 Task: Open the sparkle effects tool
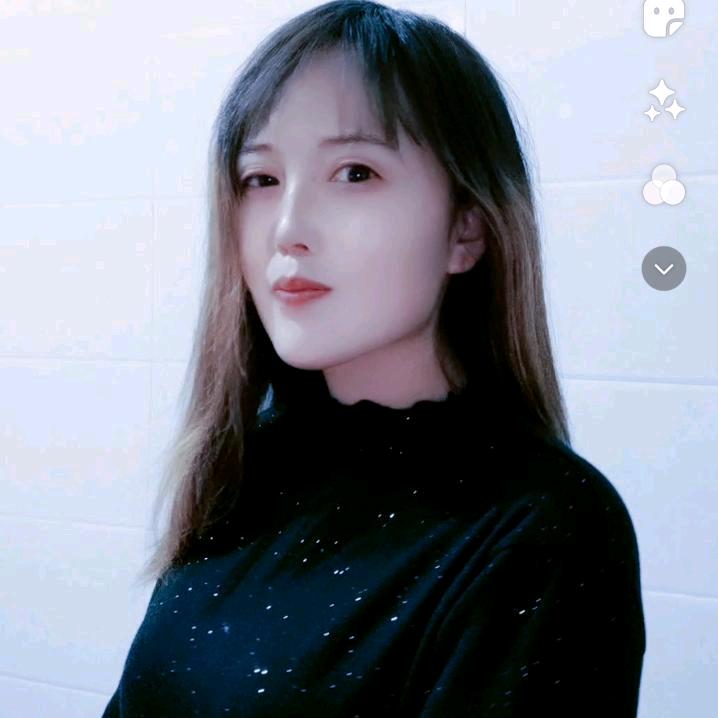[664, 101]
